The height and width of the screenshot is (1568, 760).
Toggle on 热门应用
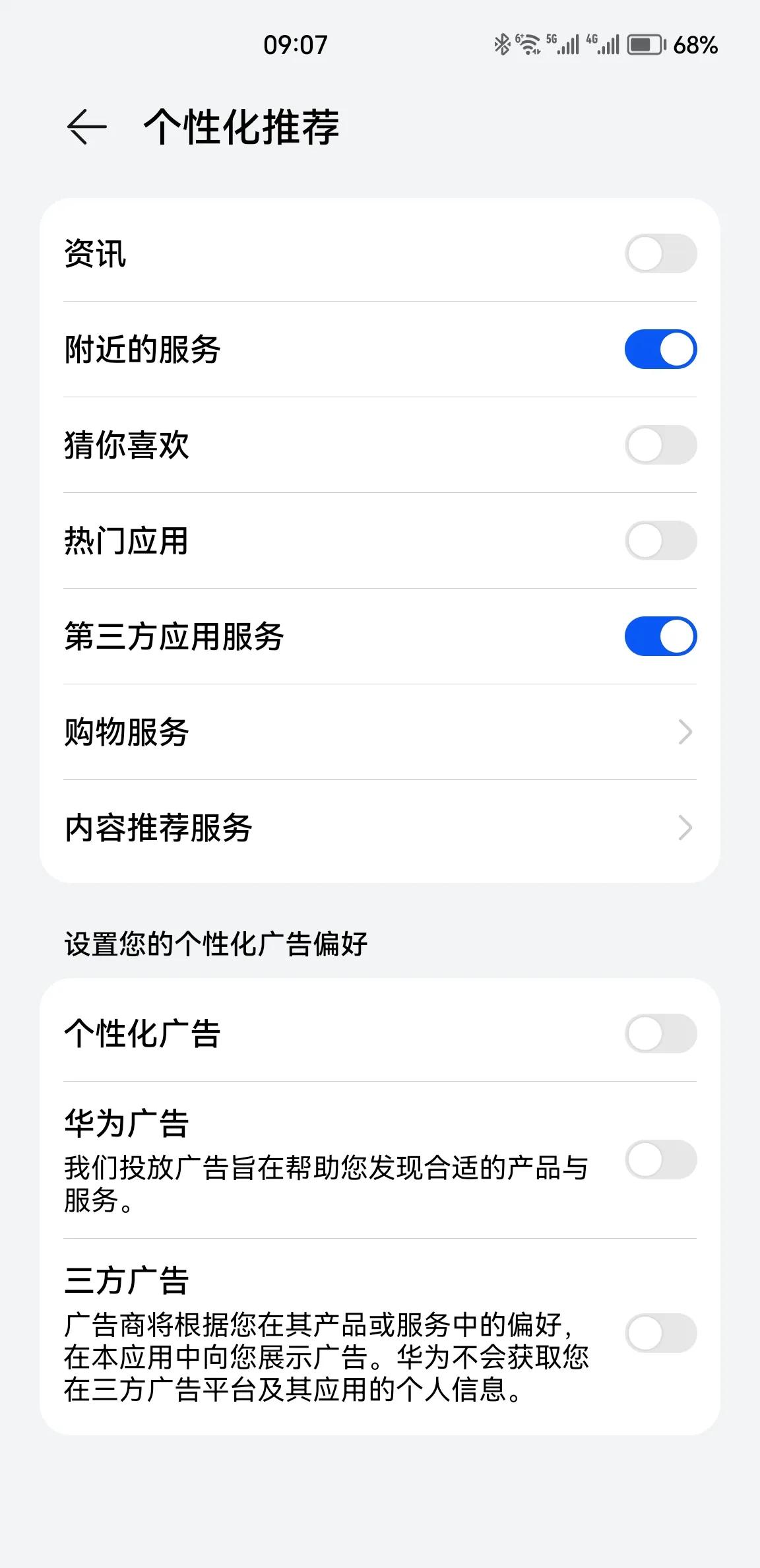point(660,540)
